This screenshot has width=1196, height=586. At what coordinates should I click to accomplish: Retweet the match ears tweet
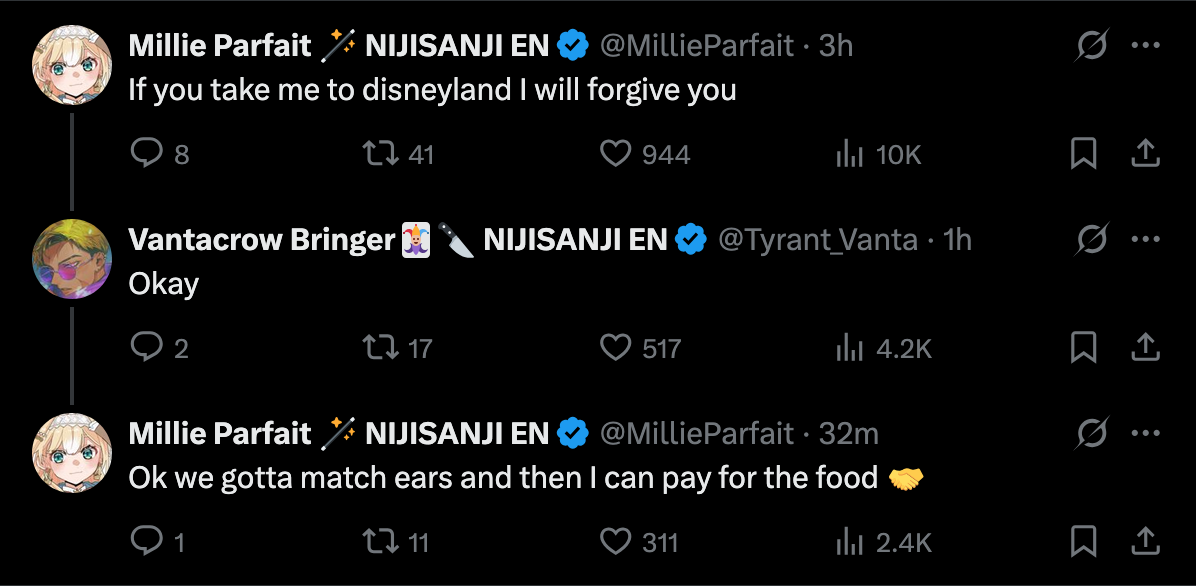coord(379,541)
